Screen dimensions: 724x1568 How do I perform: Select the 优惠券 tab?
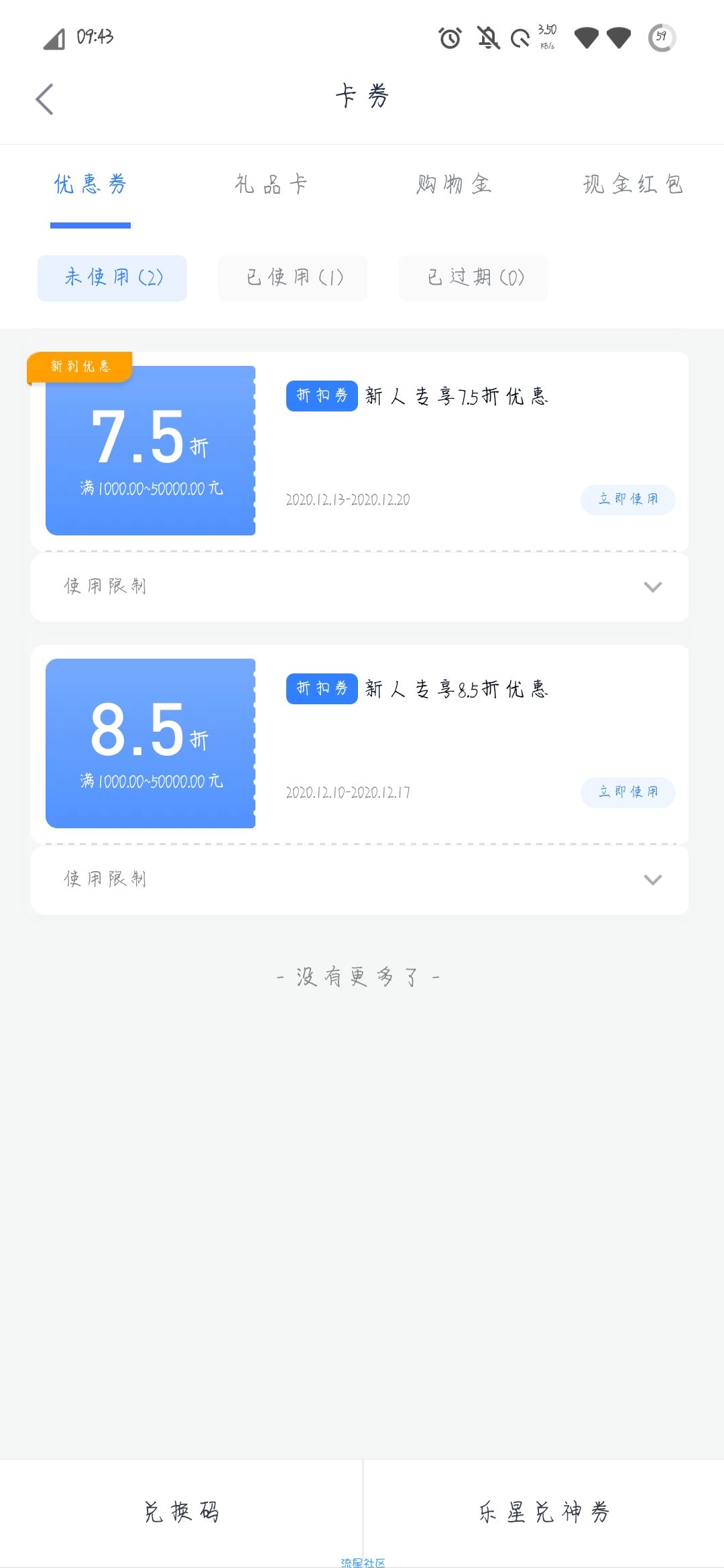(90, 184)
